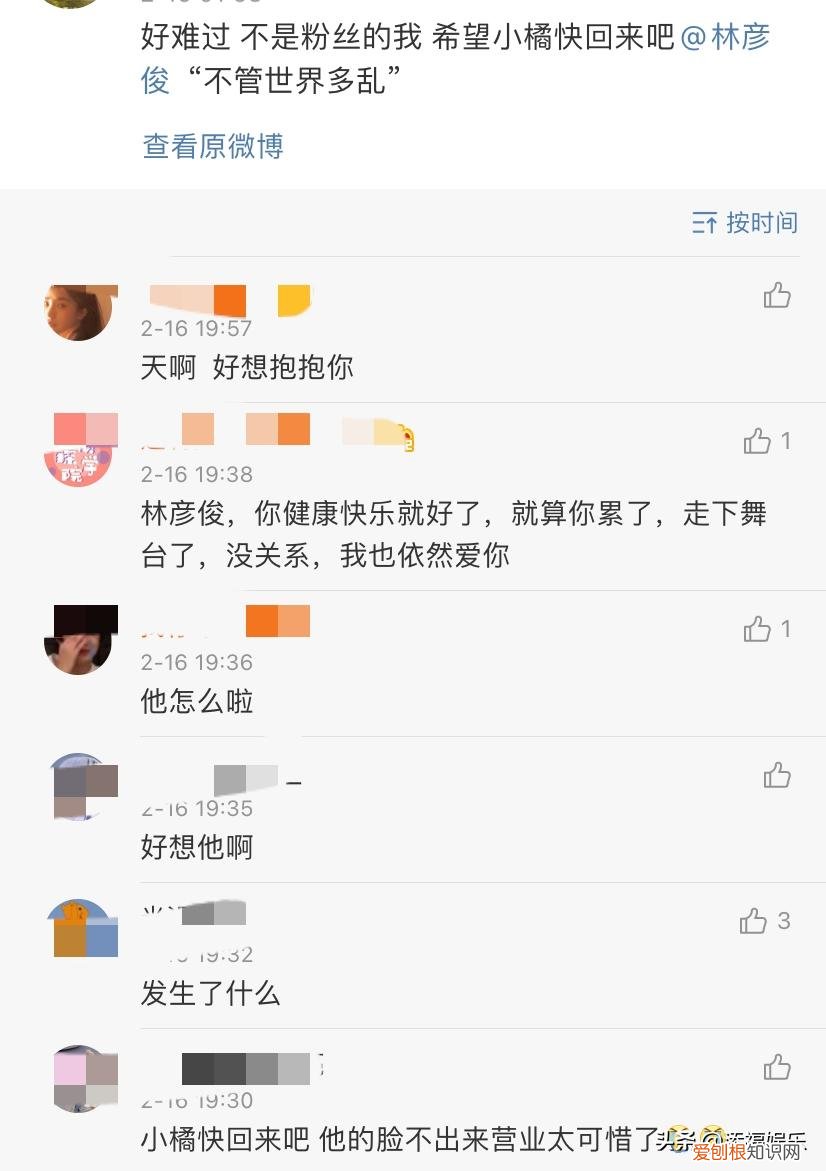Screen dimensions: 826x1171
Task: Like the comment posted at 2-16 19:38
Action: click(x=757, y=440)
